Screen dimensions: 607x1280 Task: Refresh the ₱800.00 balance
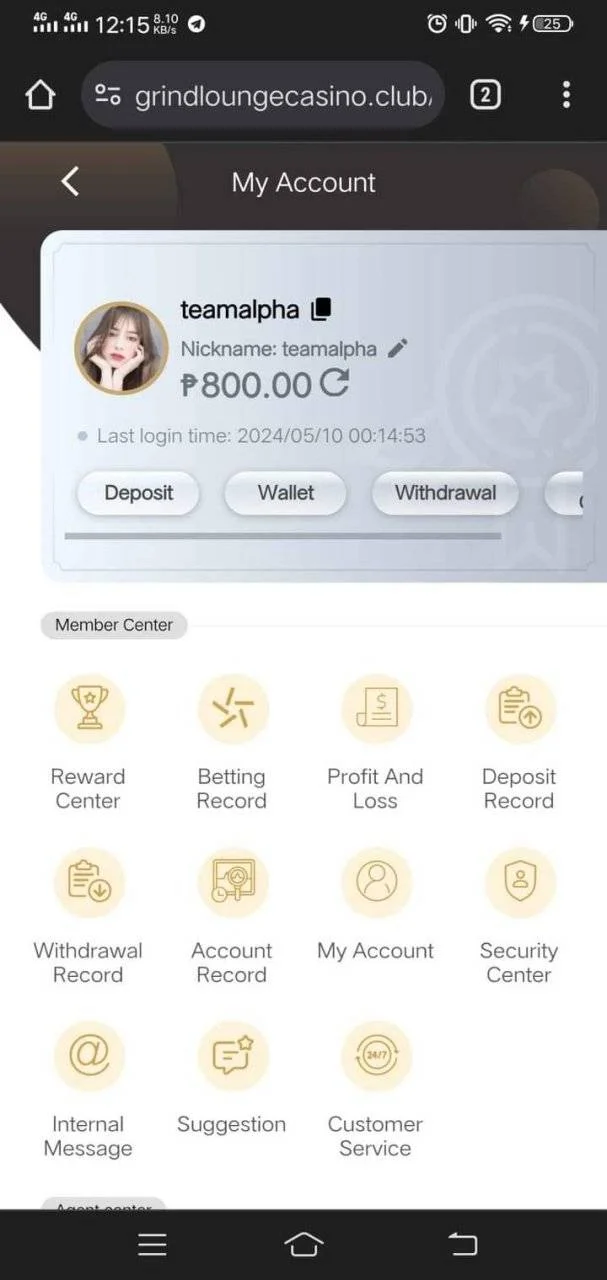[334, 382]
